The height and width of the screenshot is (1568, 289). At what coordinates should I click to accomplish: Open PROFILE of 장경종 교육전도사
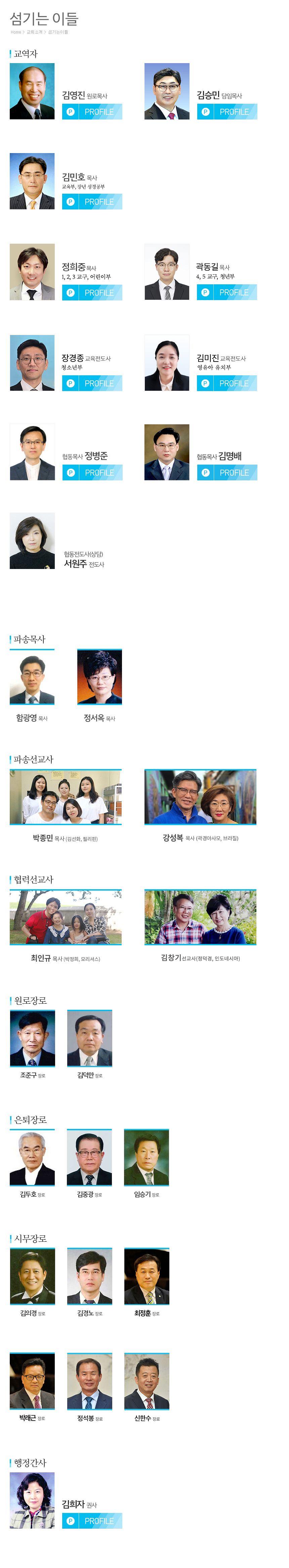pos(92,383)
